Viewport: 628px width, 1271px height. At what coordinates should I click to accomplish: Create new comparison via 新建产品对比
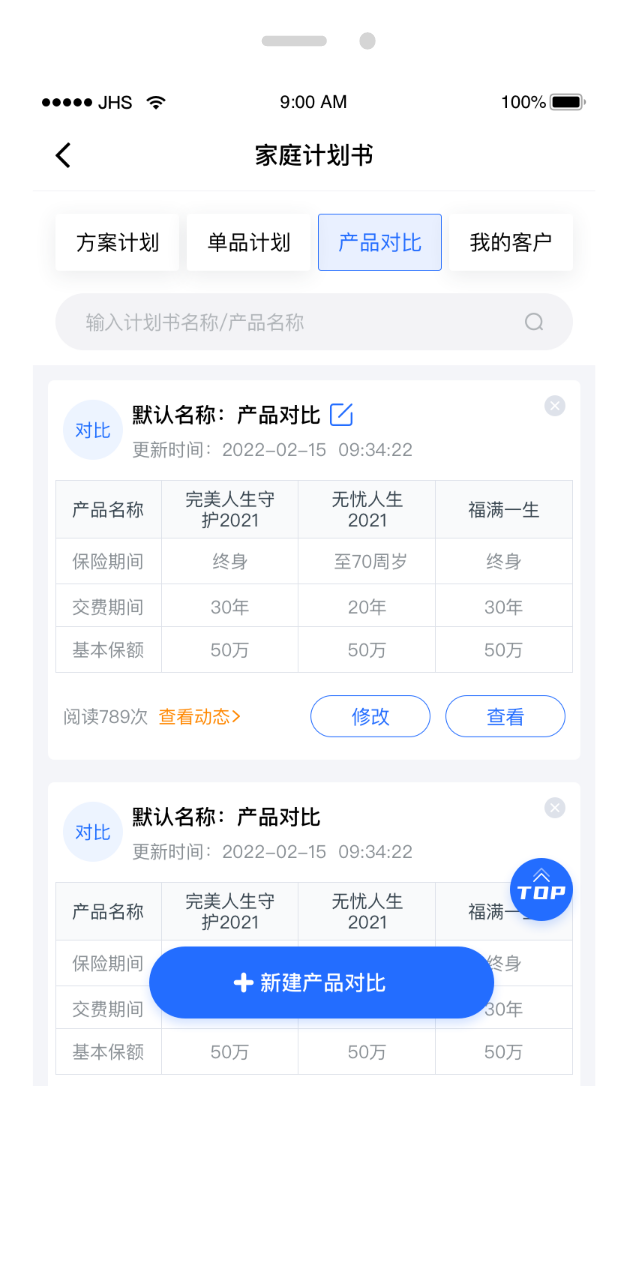tap(322, 982)
